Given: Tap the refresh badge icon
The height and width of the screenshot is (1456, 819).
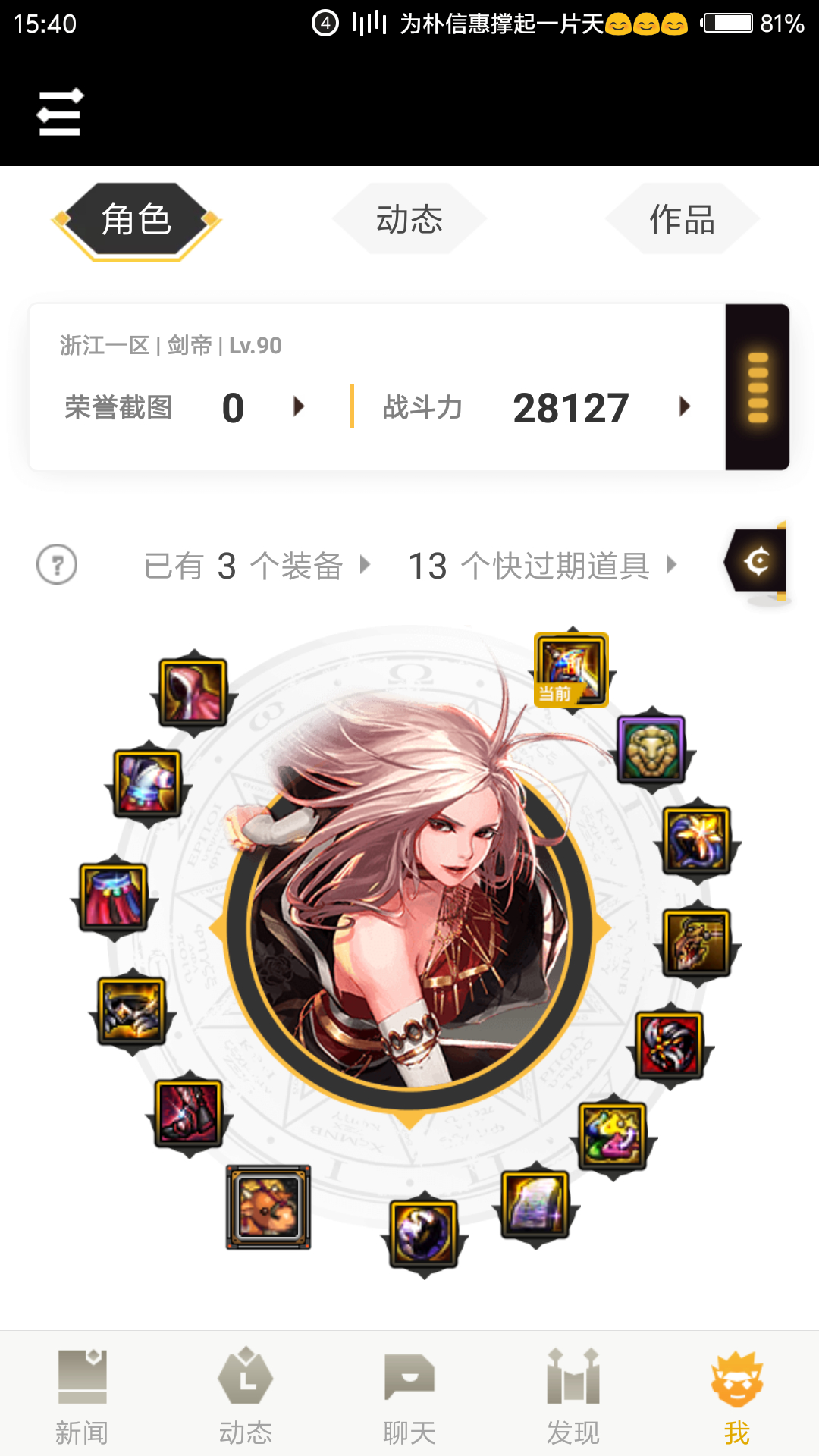Looking at the screenshot, I should point(756,562).
